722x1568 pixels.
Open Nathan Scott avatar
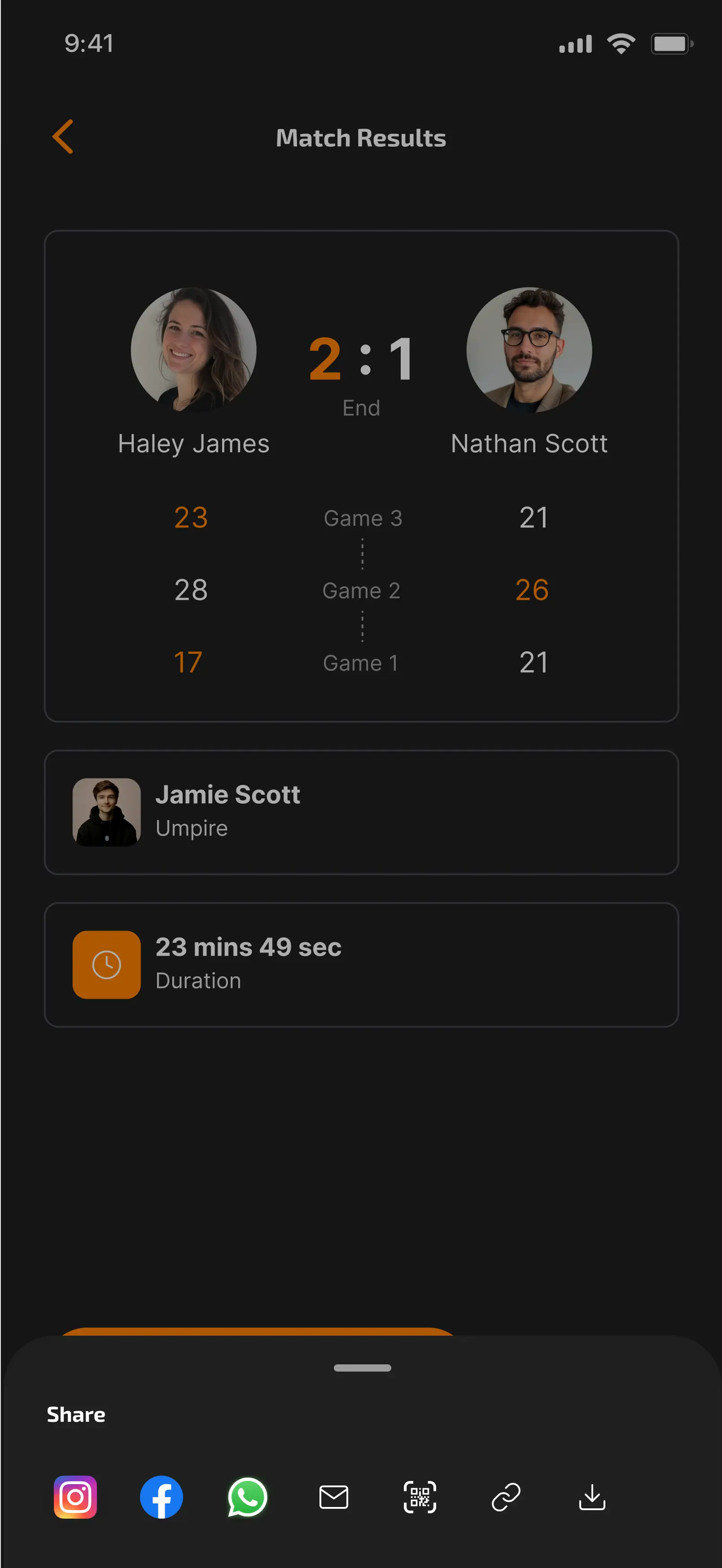point(529,349)
